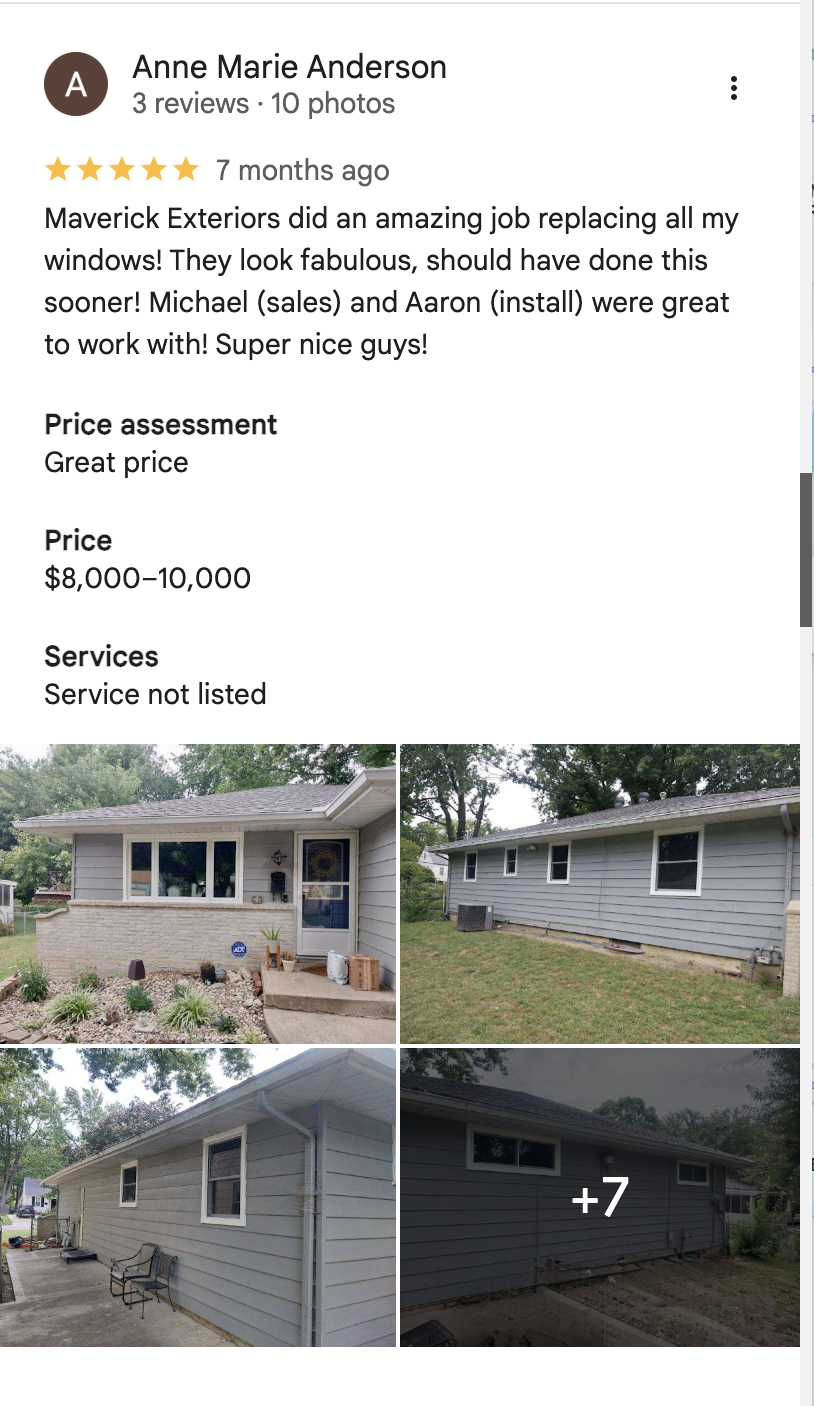Click the 'Great price' assessment text
The image size is (814, 1406).
(x=116, y=462)
